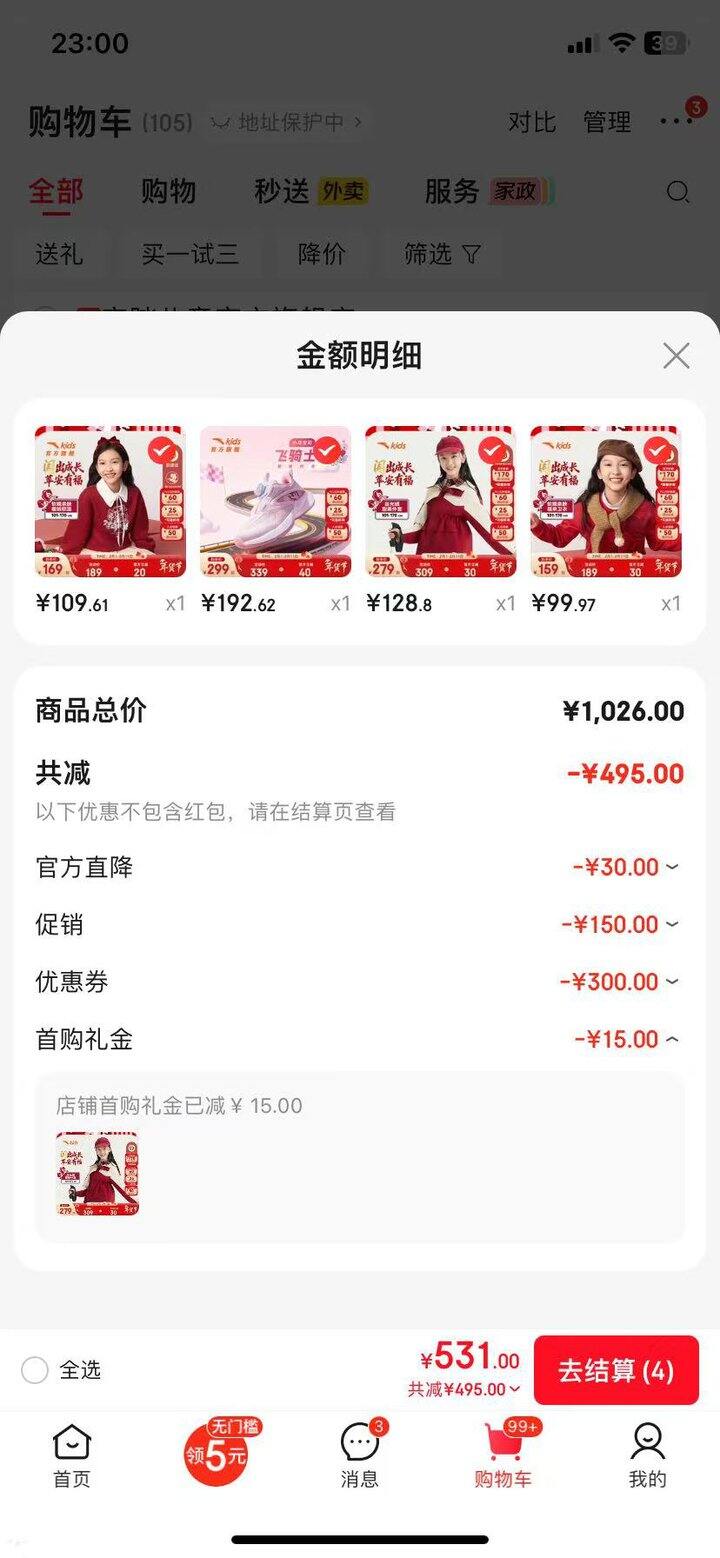The width and height of the screenshot is (720, 1558).
Task: Switch to the 消息 tab
Action: pos(359,1457)
